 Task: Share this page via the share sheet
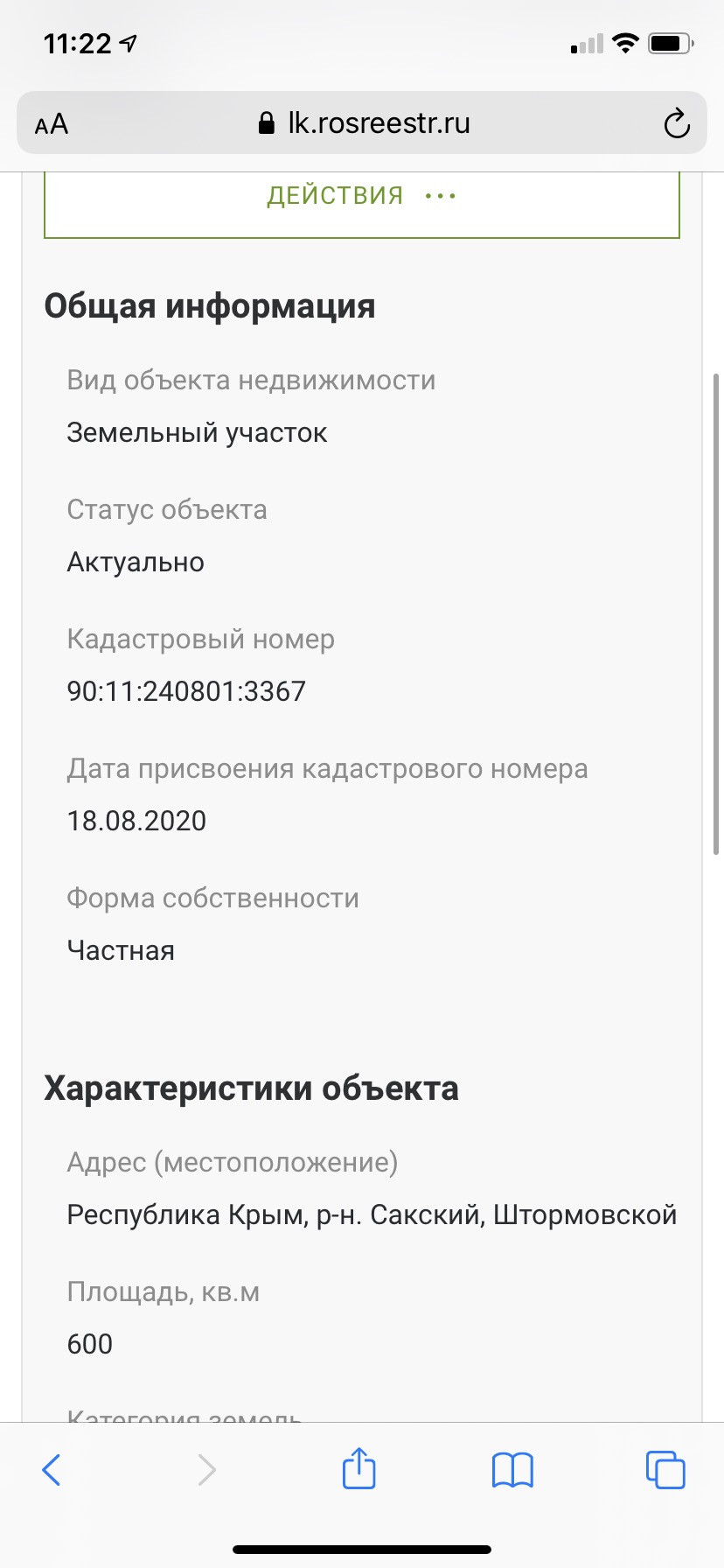tap(359, 1467)
